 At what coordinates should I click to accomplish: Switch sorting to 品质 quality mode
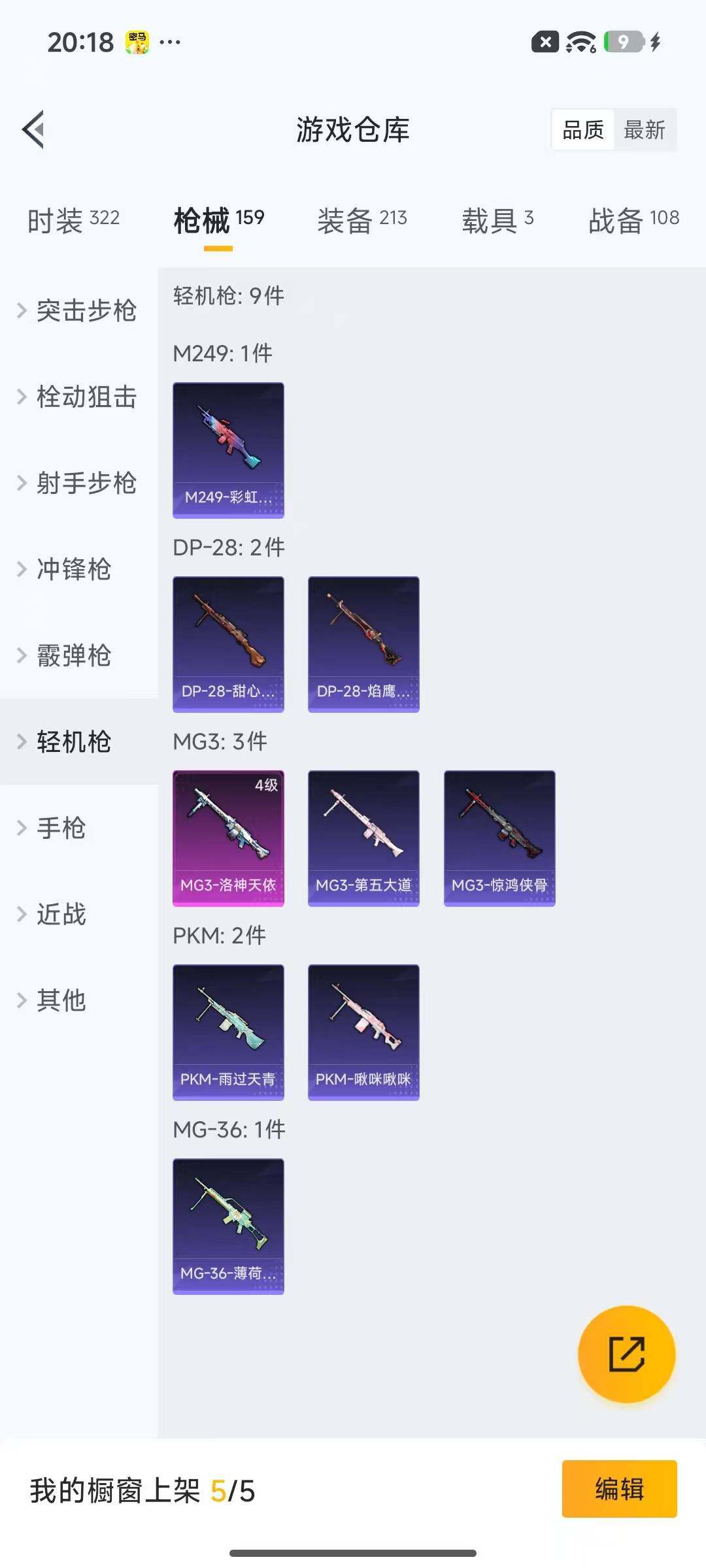click(582, 130)
